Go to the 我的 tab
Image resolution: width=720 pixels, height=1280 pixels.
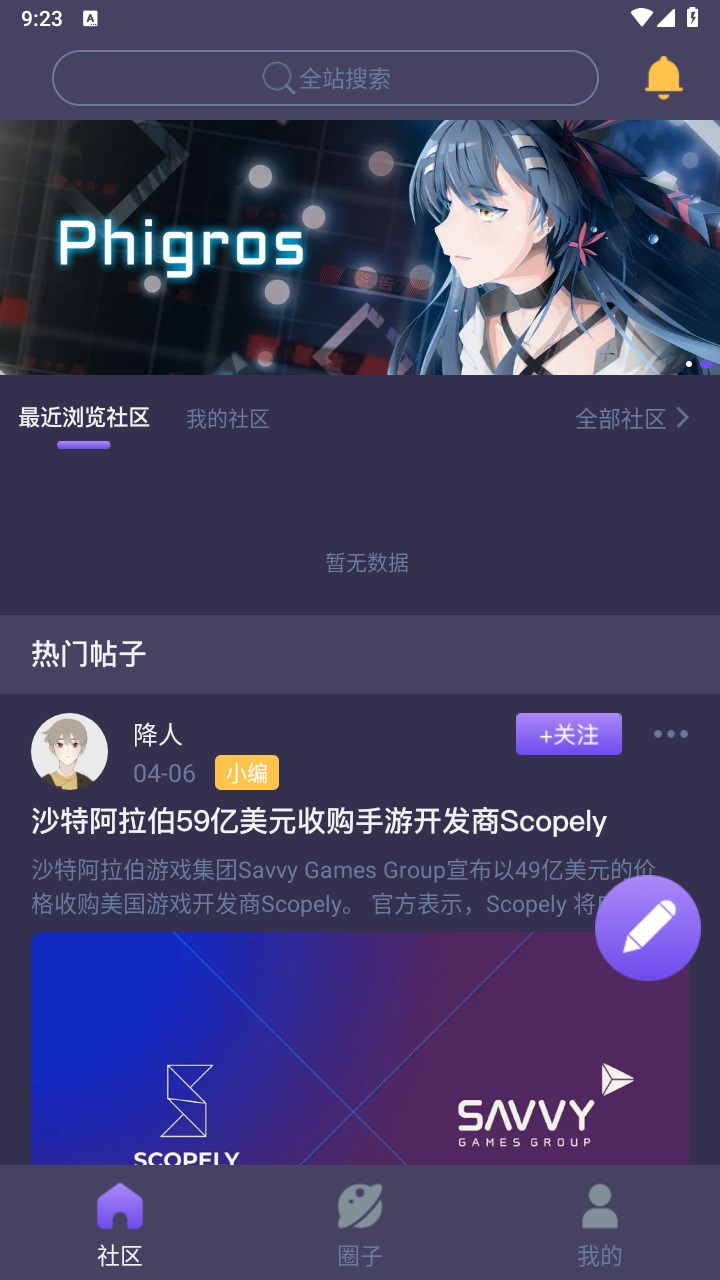599,1224
